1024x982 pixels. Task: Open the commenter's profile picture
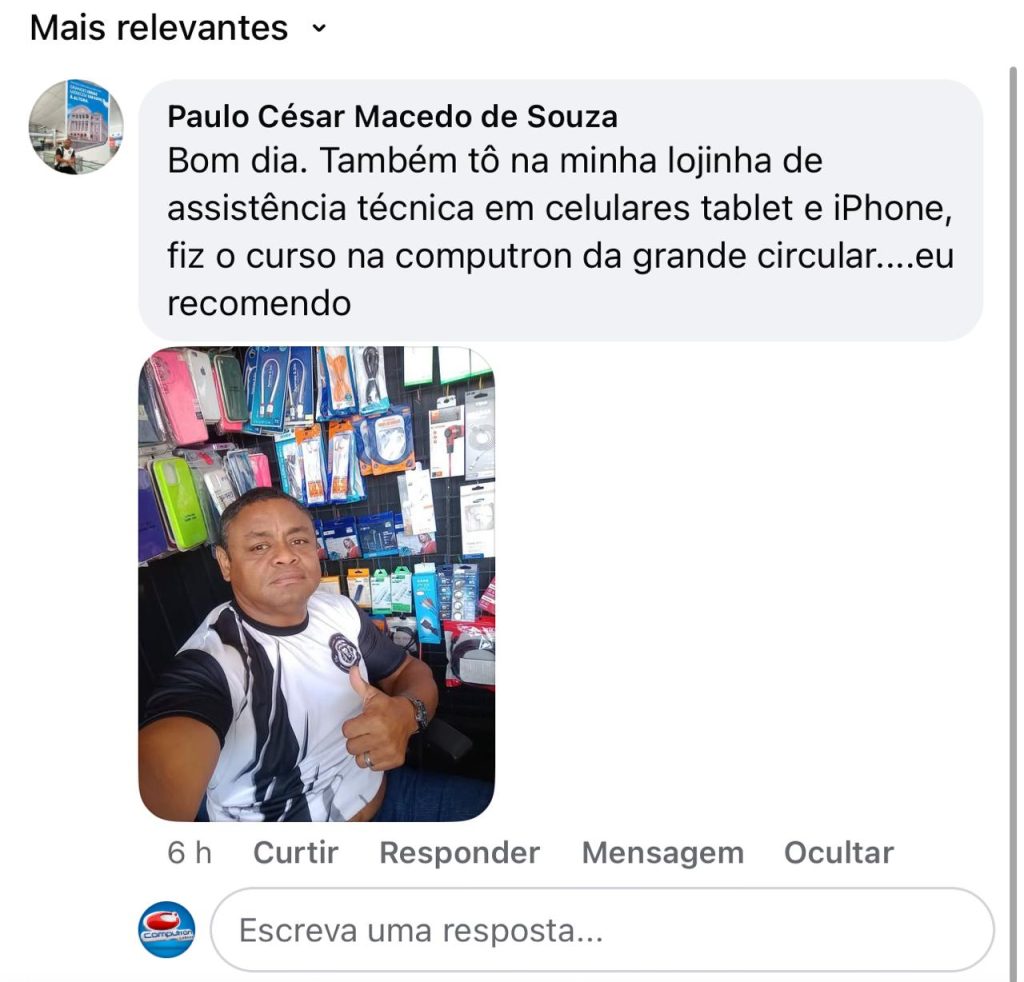tap(76, 127)
